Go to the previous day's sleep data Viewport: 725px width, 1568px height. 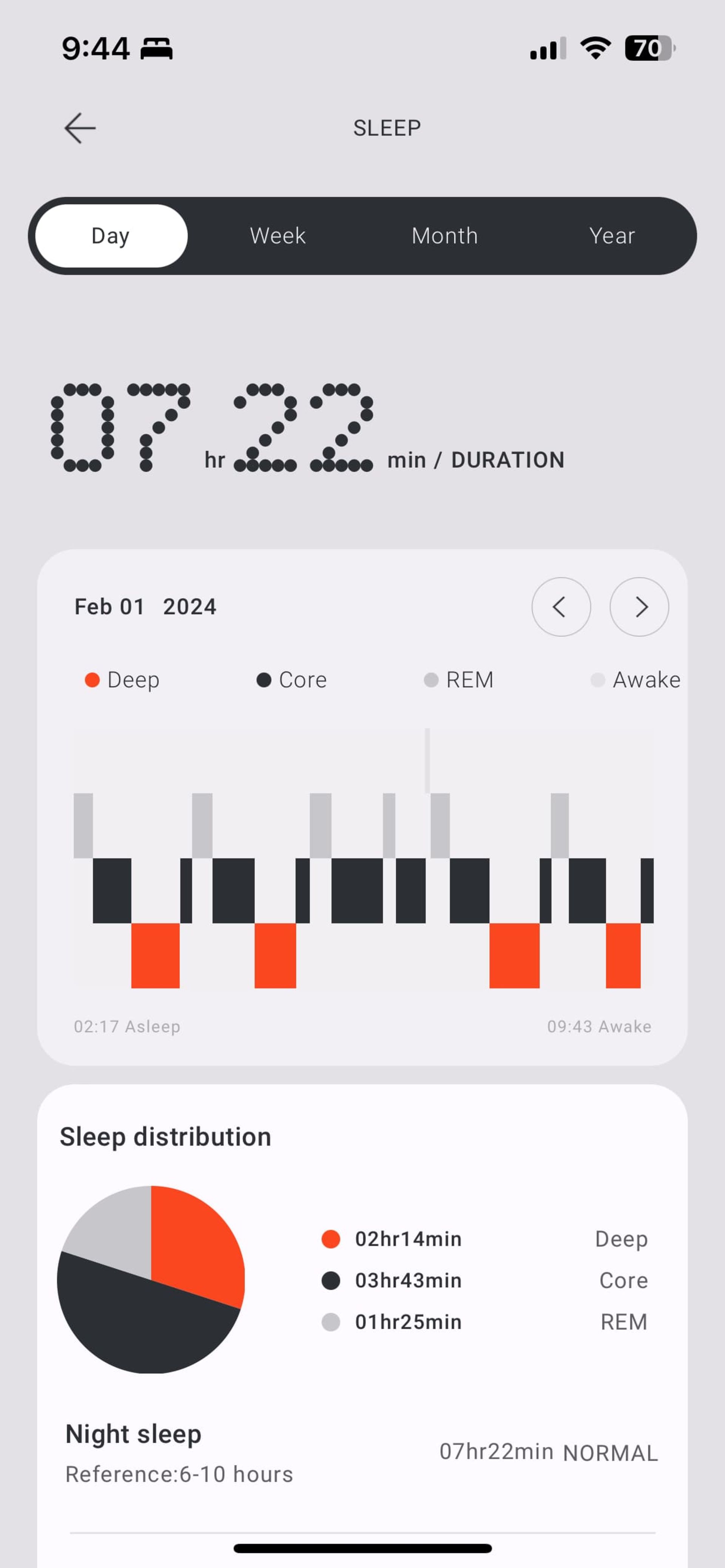(560, 607)
